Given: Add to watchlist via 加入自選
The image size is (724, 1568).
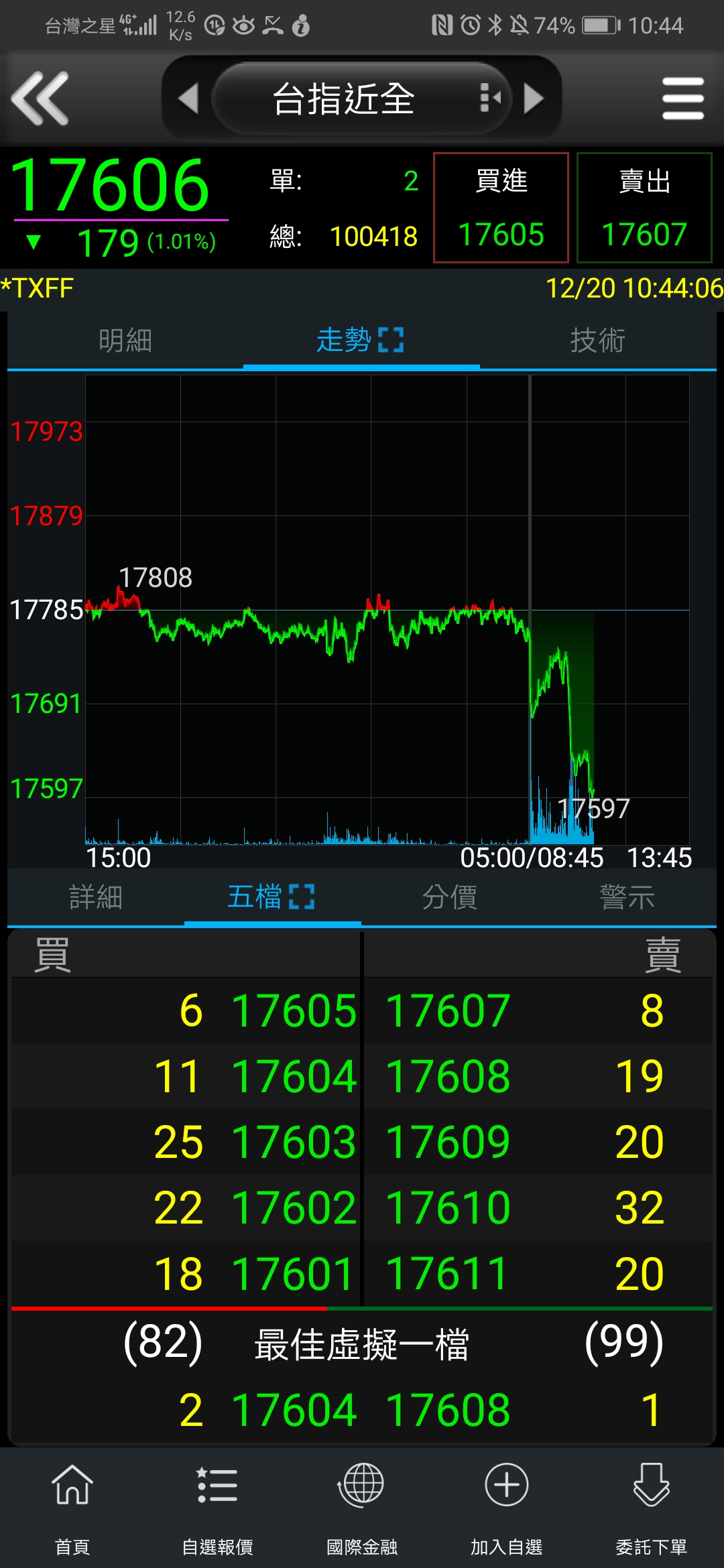Looking at the screenshot, I should [x=507, y=1508].
